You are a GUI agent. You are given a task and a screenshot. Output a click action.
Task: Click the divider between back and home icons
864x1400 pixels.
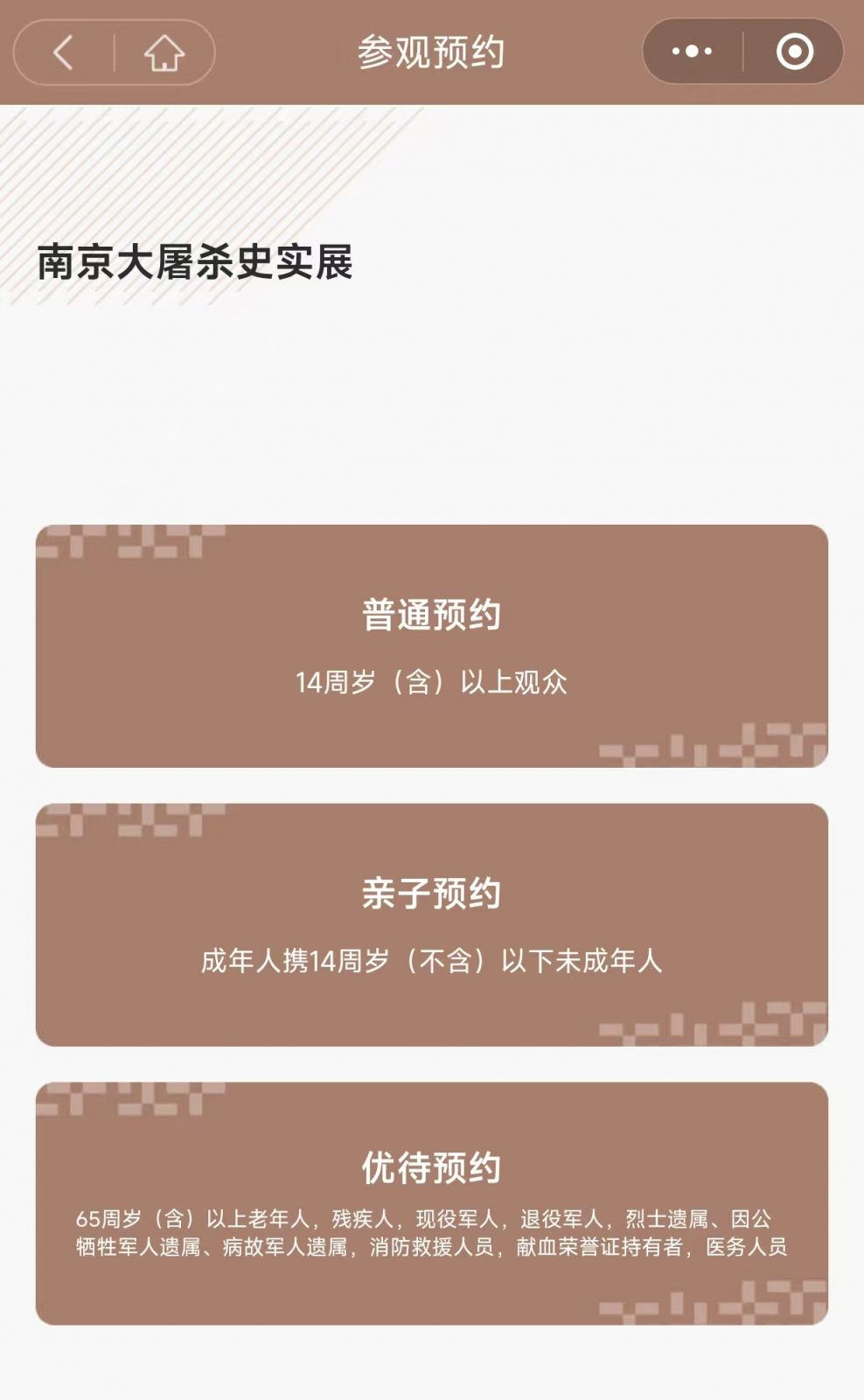(112, 52)
